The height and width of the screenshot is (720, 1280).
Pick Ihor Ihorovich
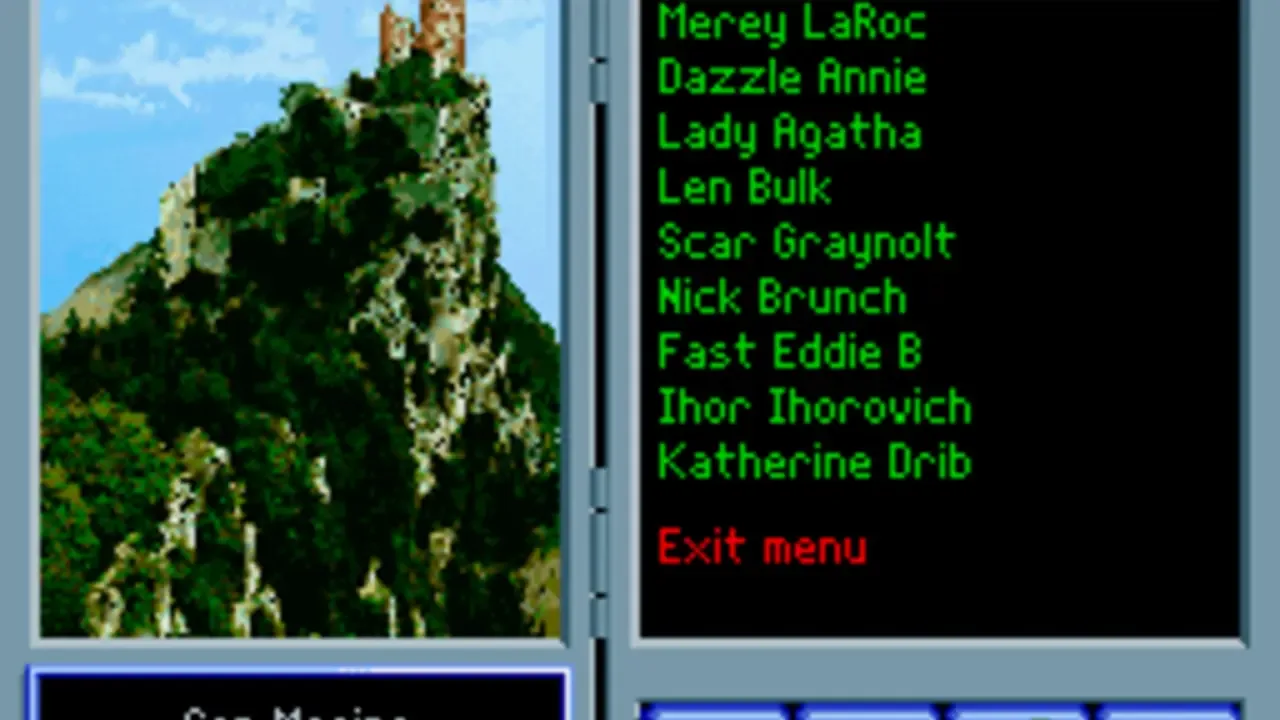814,407
